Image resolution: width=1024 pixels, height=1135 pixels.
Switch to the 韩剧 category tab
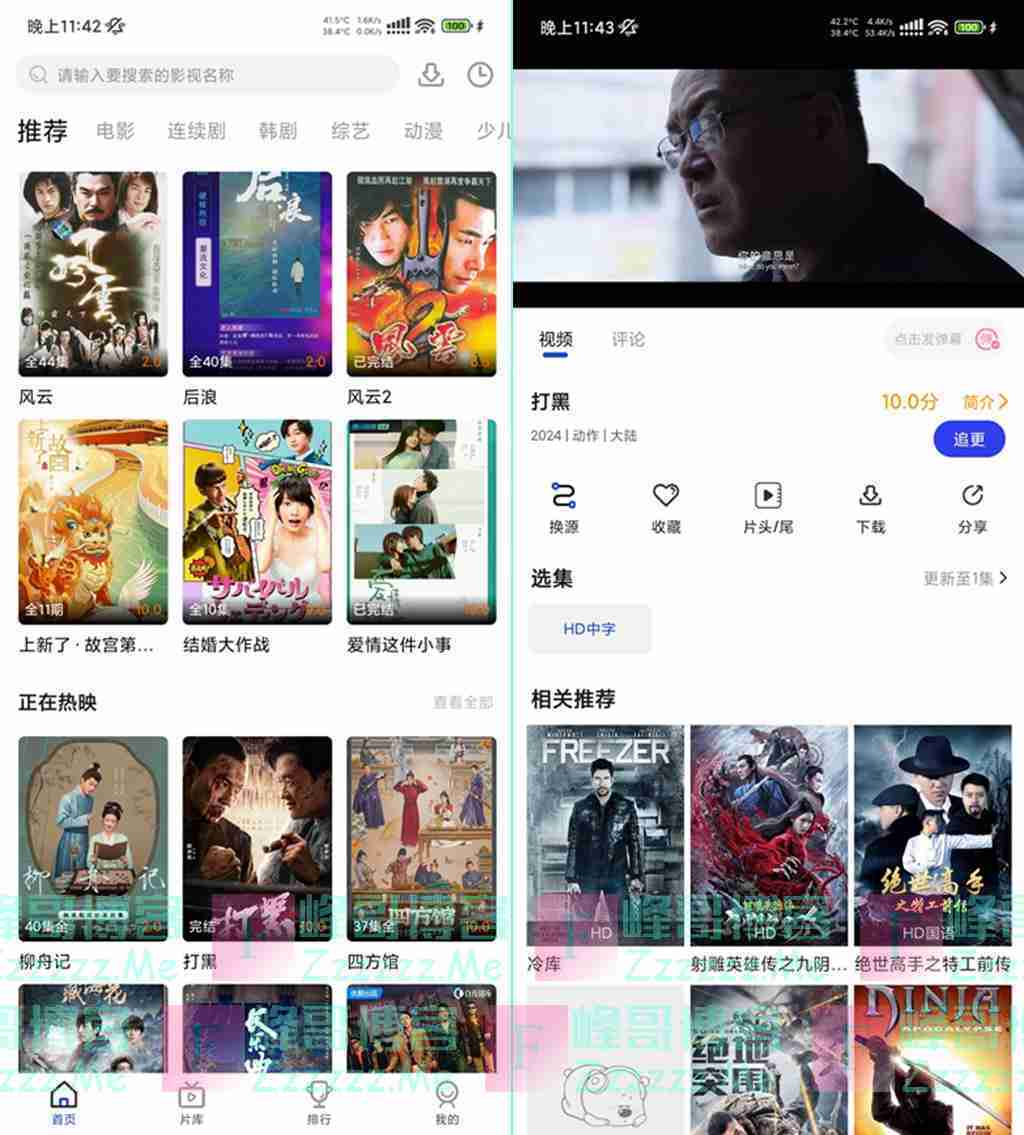click(277, 131)
